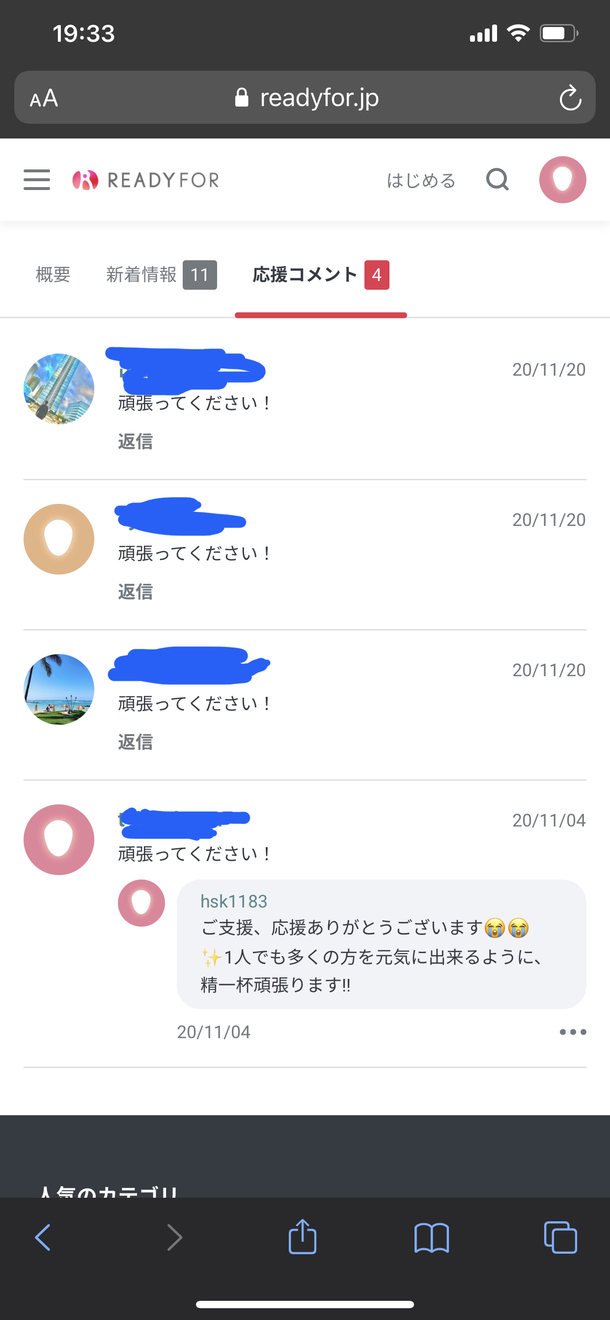This screenshot has height=1320, width=610.
Task: Open the hsk1183 profile link
Action: pyautogui.click(x=234, y=901)
